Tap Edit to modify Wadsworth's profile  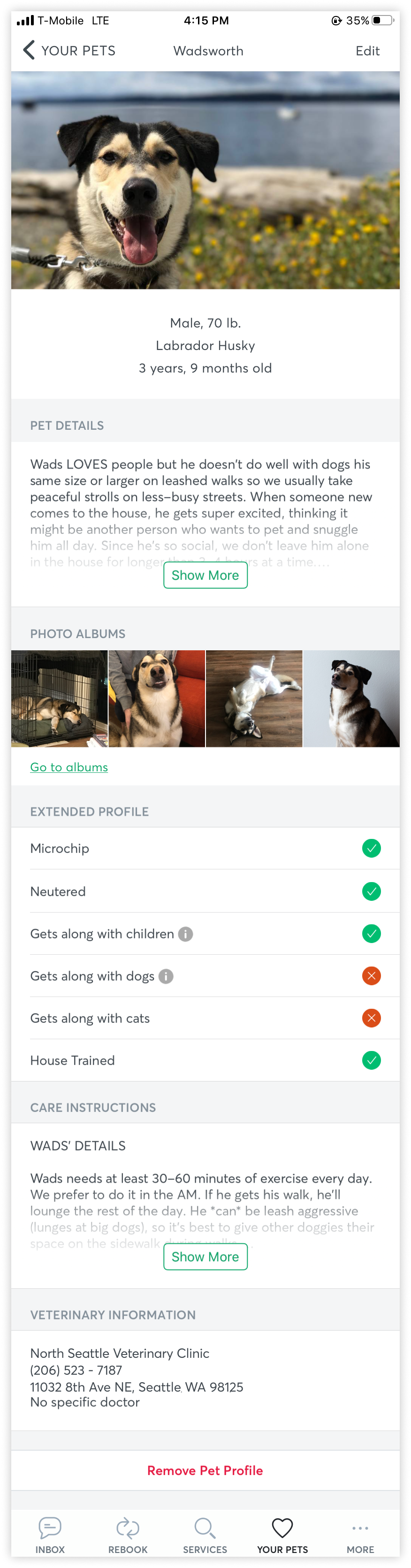tap(367, 51)
